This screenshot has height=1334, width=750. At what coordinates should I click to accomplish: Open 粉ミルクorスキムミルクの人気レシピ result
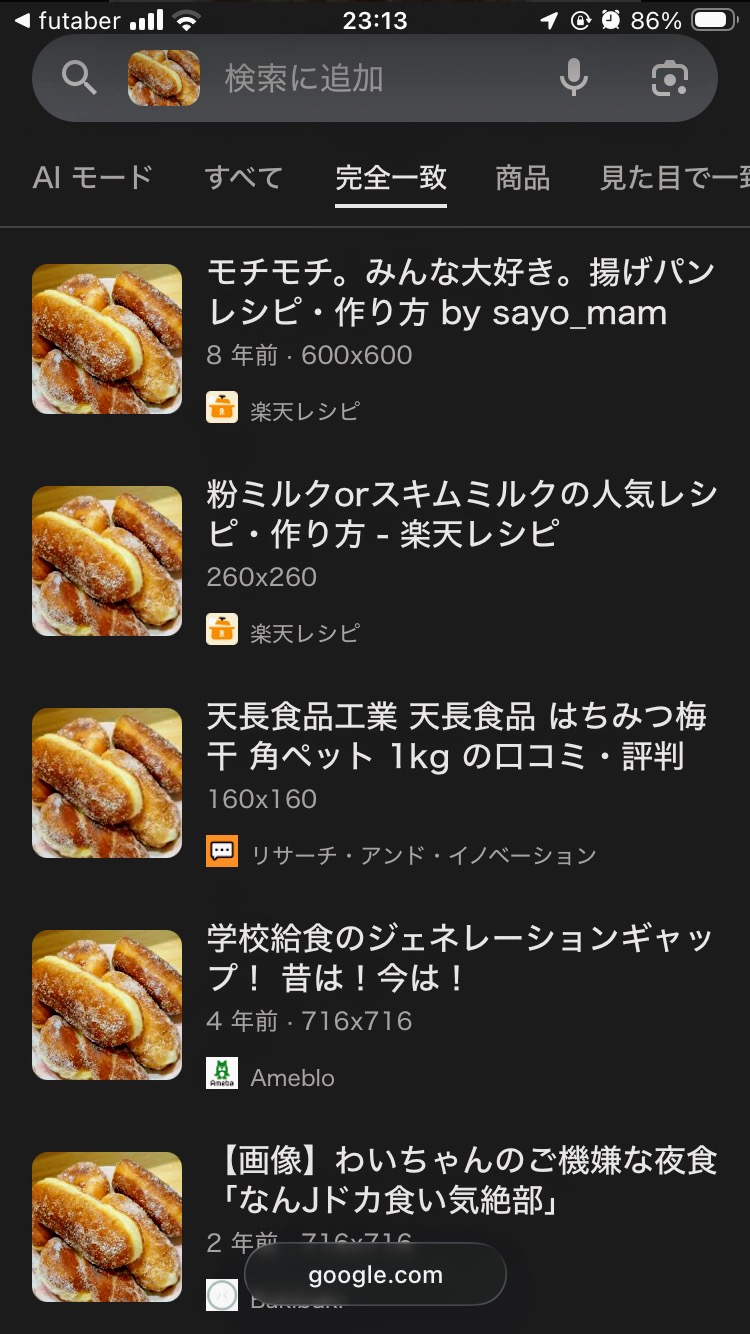(460, 514)
